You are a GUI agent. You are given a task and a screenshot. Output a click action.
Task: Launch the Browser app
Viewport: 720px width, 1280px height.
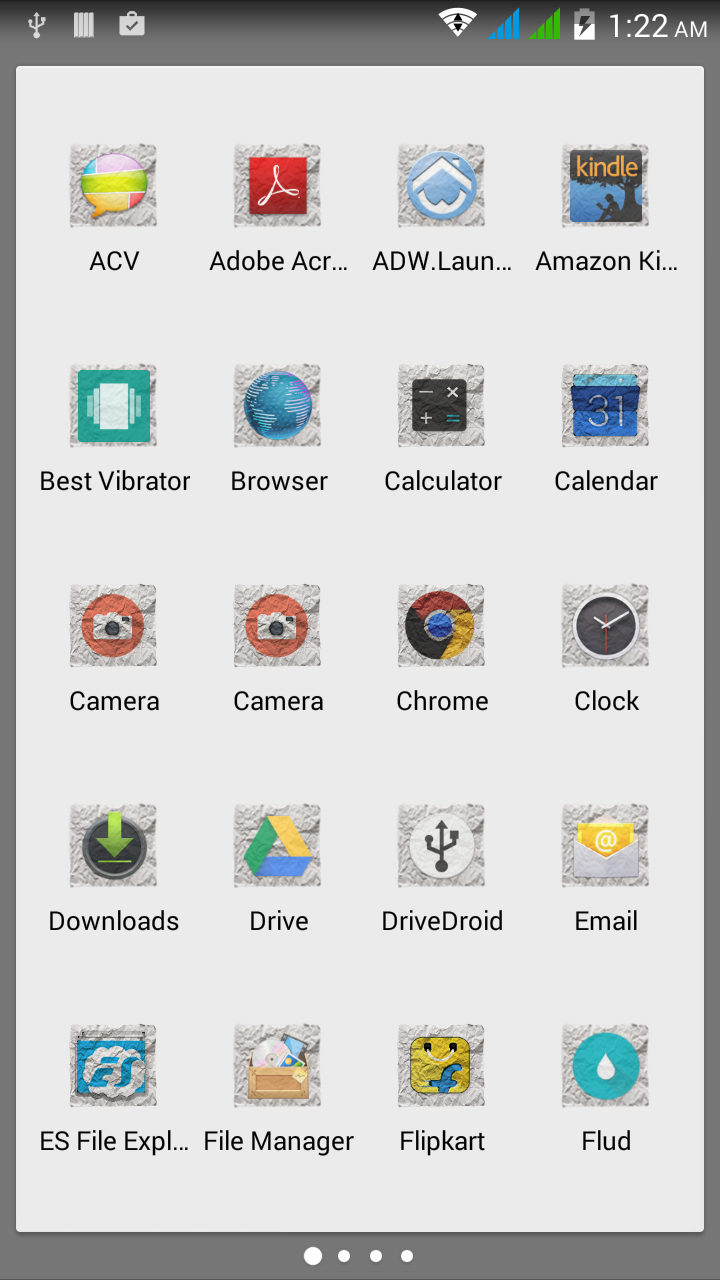tap(278, 406)
